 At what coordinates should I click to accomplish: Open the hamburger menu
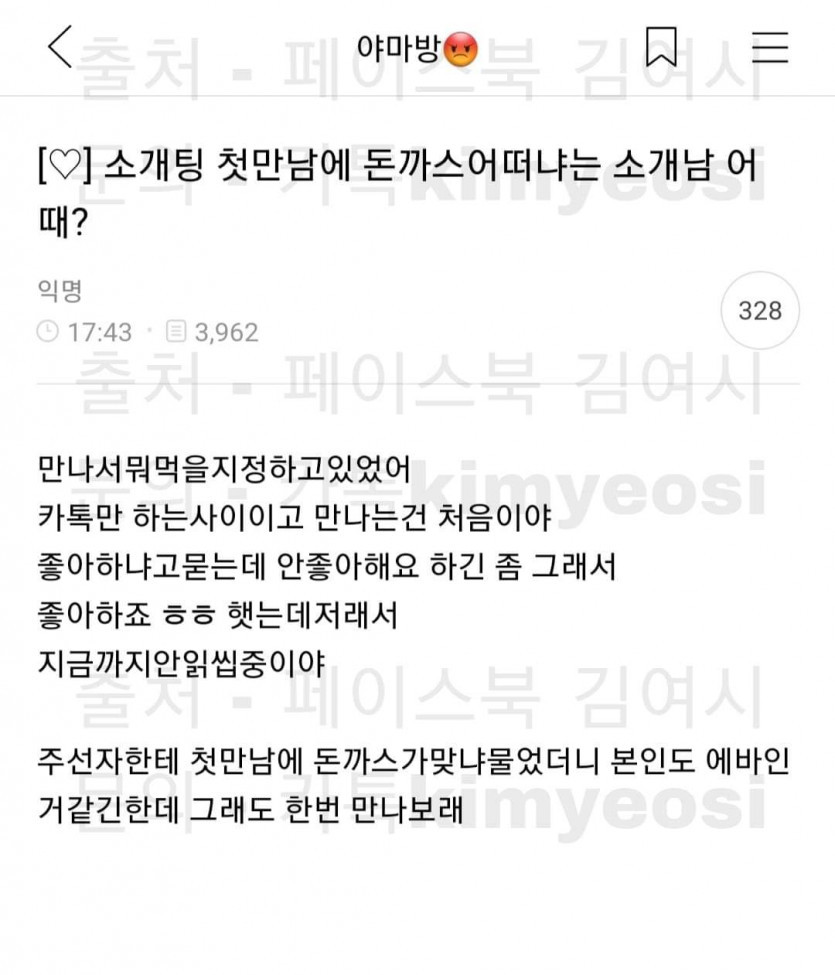[769, 47]
